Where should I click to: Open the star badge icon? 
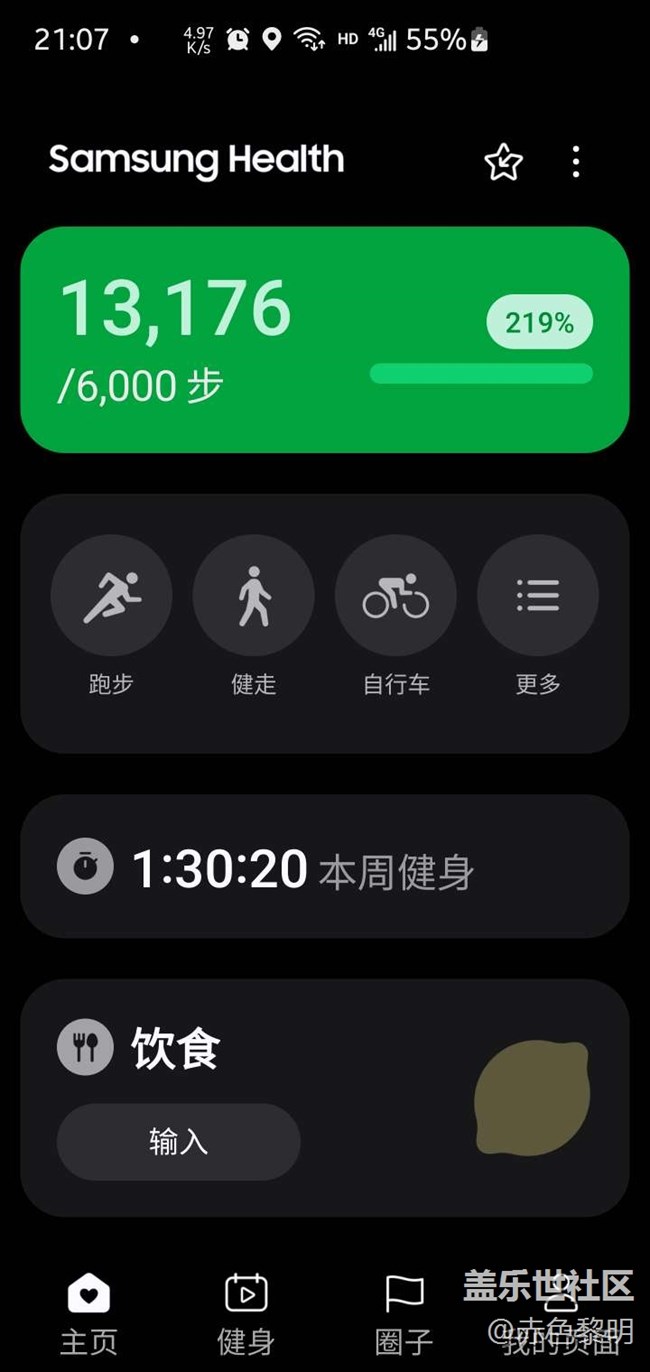pyautogui.click(x=503, y=162)
